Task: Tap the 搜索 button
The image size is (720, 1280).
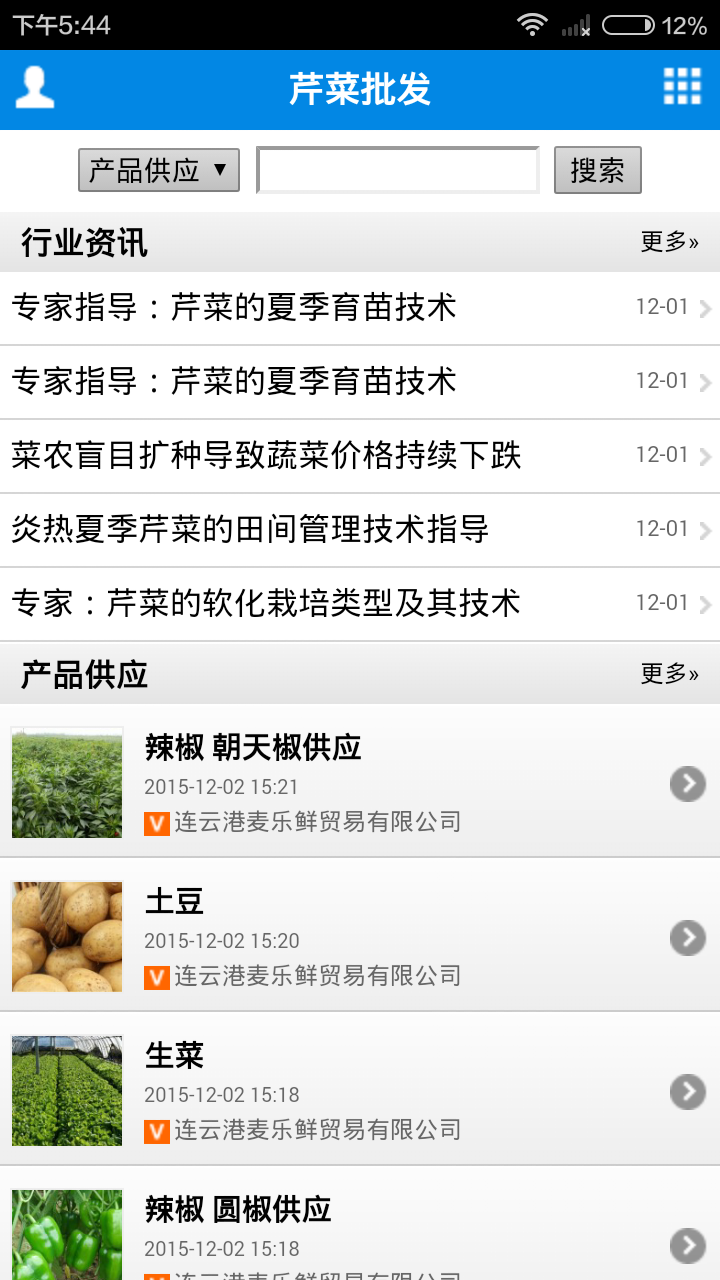Action: (597, 170)
